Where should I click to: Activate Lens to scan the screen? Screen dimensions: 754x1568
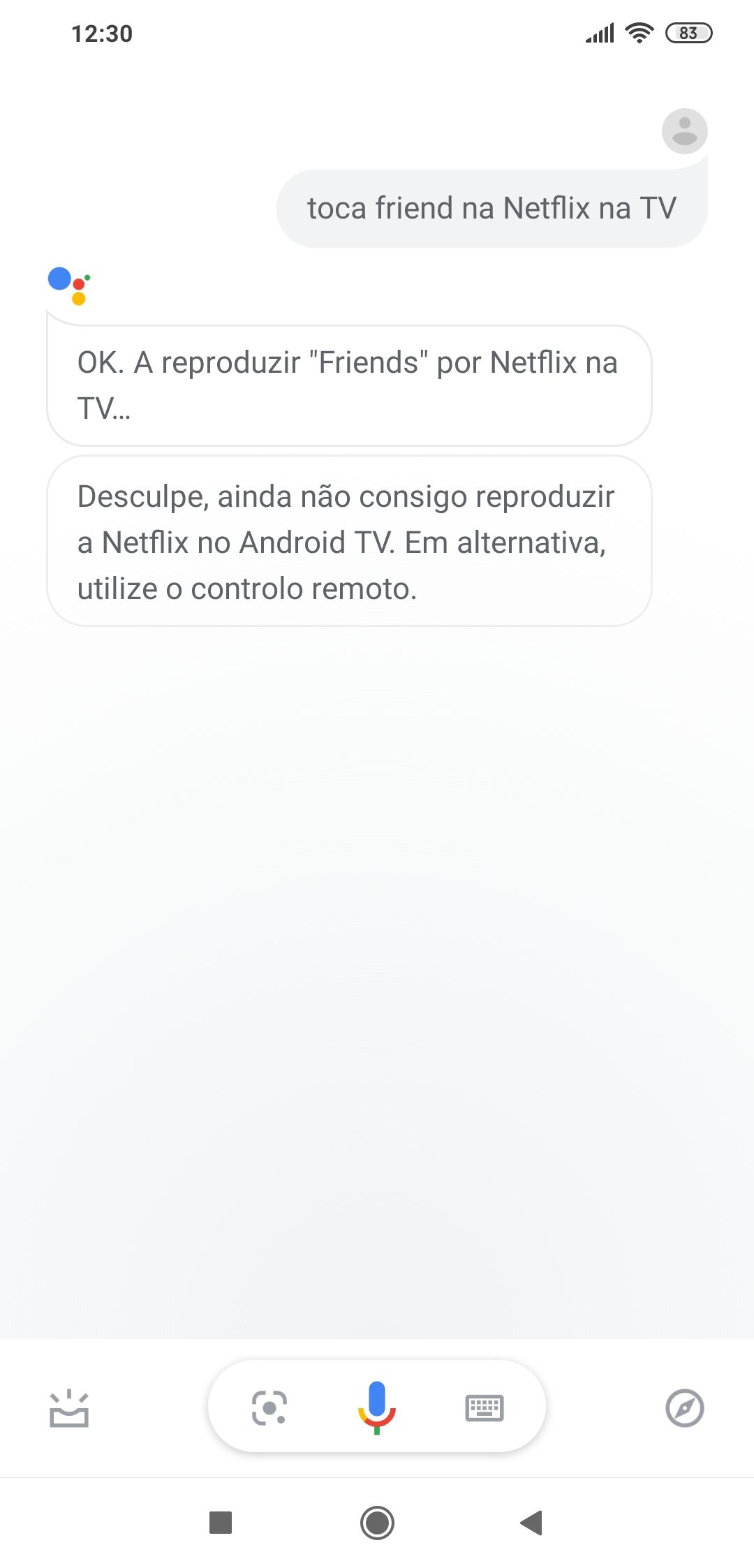point(270,1407)
